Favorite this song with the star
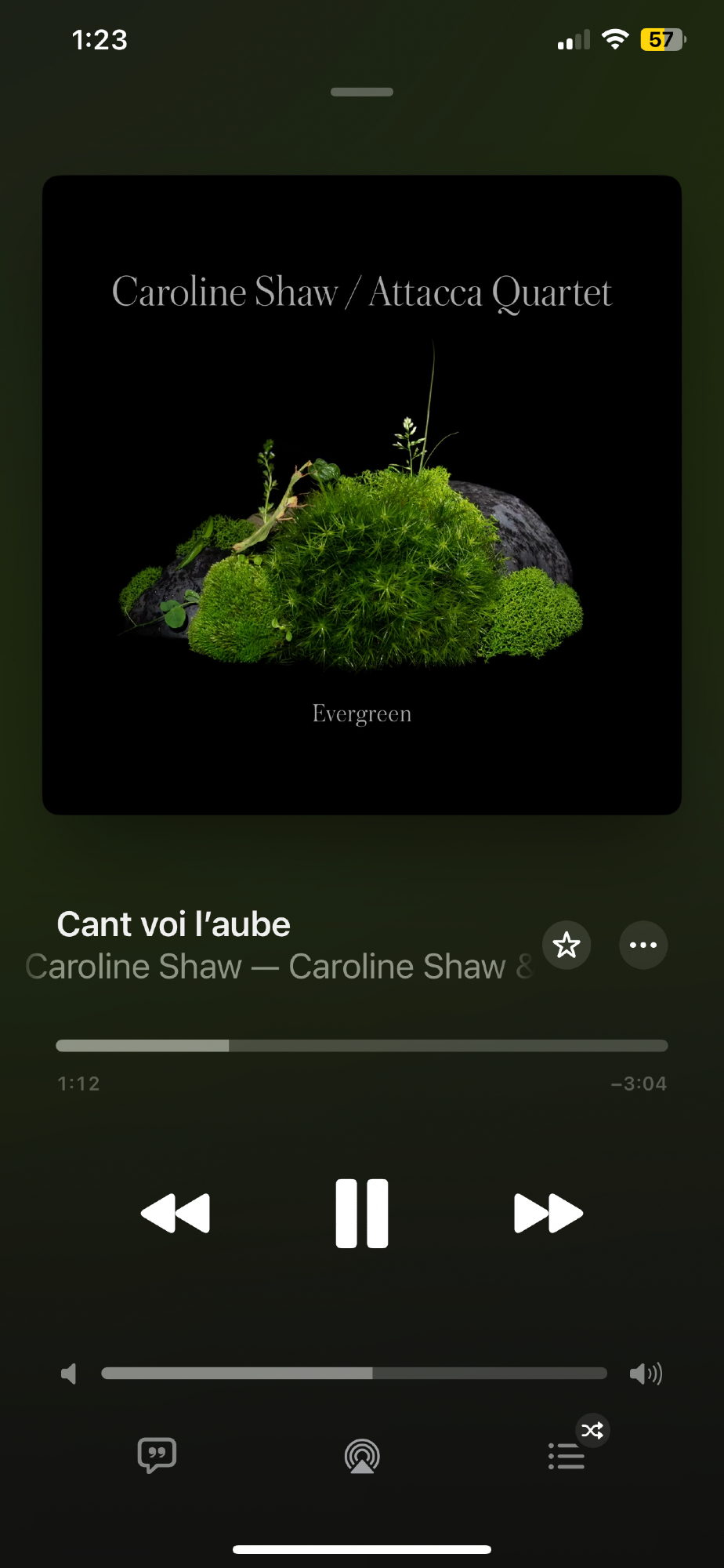This screenshot has height=1568, width=724. 567,945
